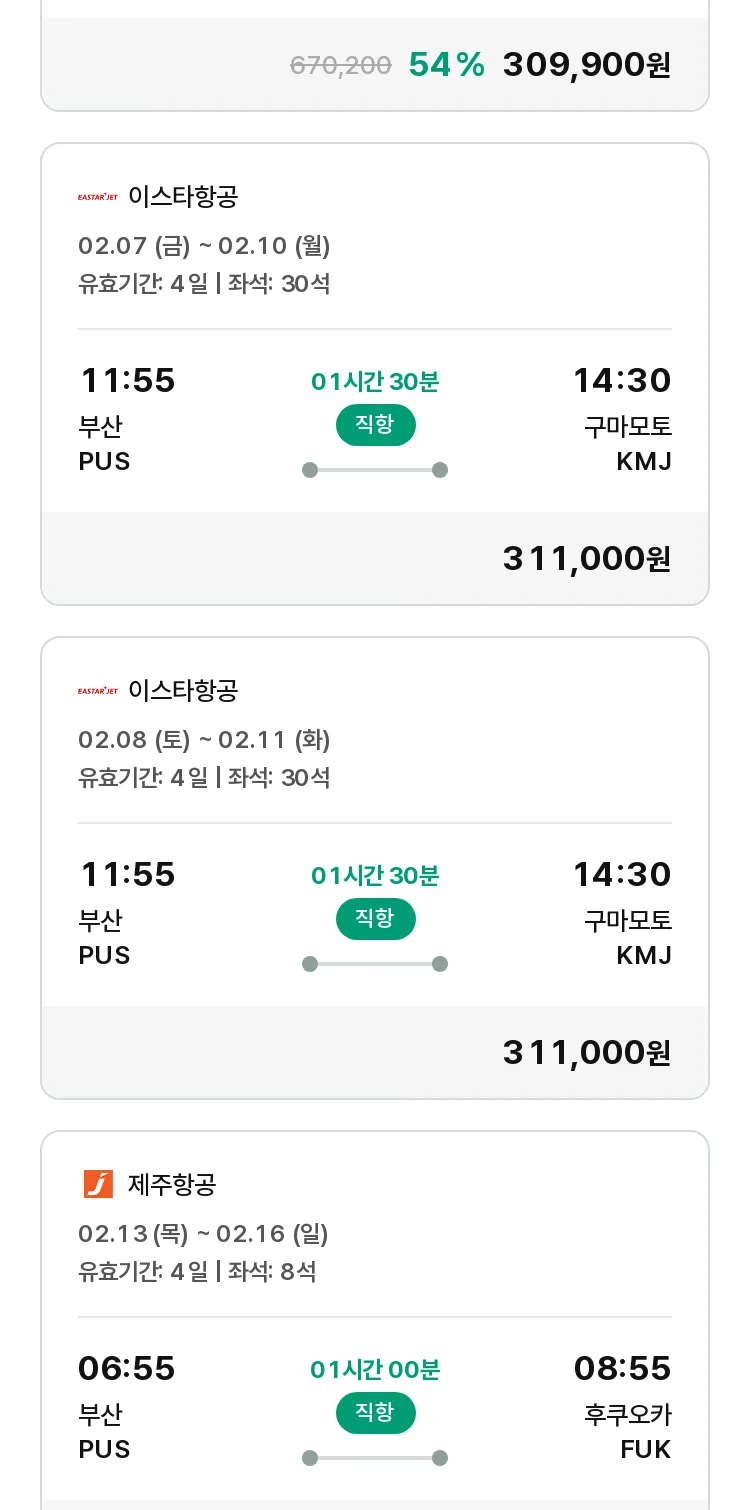Viewport: 750px width, 1510px height.
Task: View Jeju Air 02.13 Fukuoka flight
Action: 375,1320
